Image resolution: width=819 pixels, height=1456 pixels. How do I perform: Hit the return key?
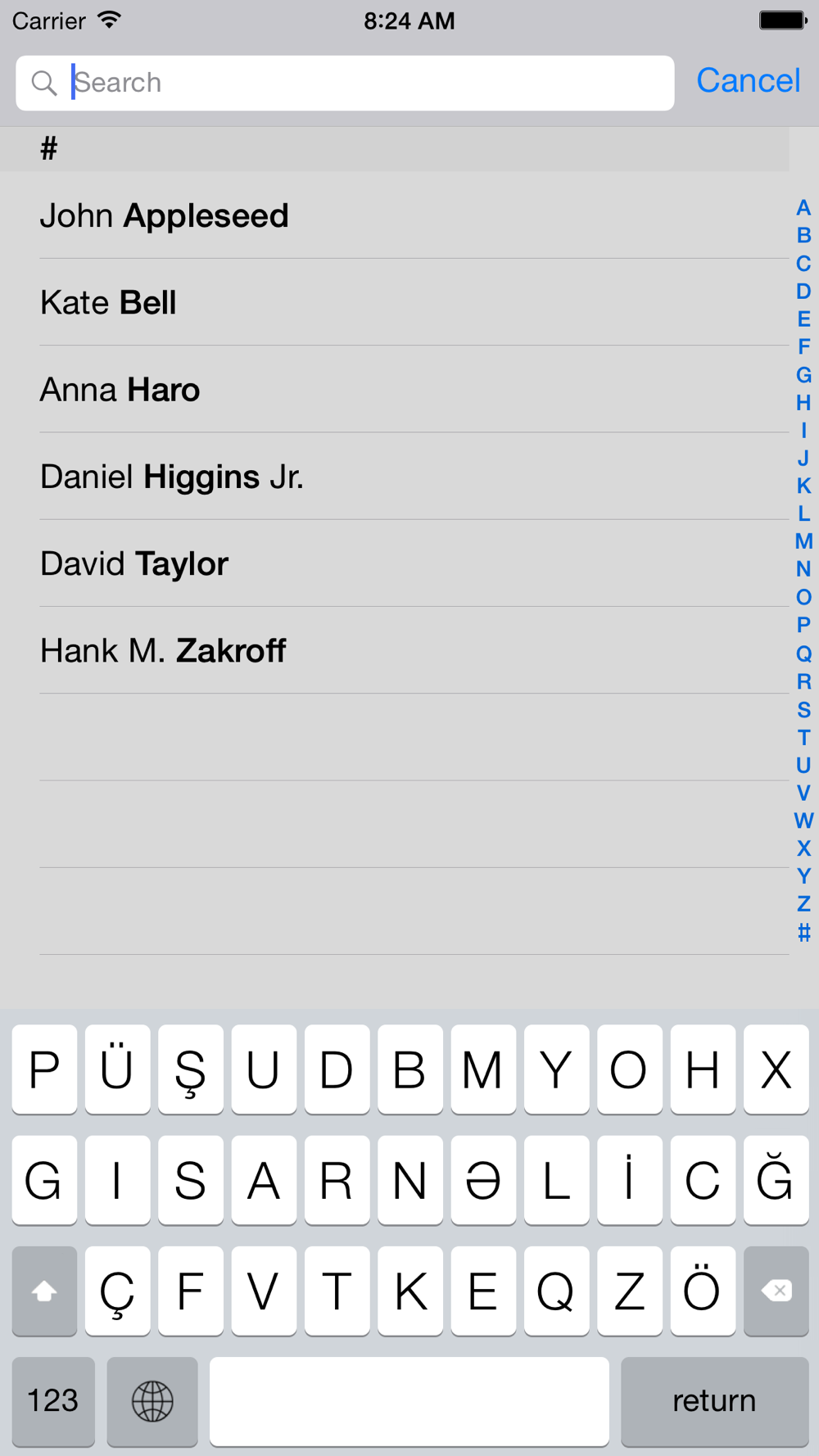click(x=714, y=1401)
